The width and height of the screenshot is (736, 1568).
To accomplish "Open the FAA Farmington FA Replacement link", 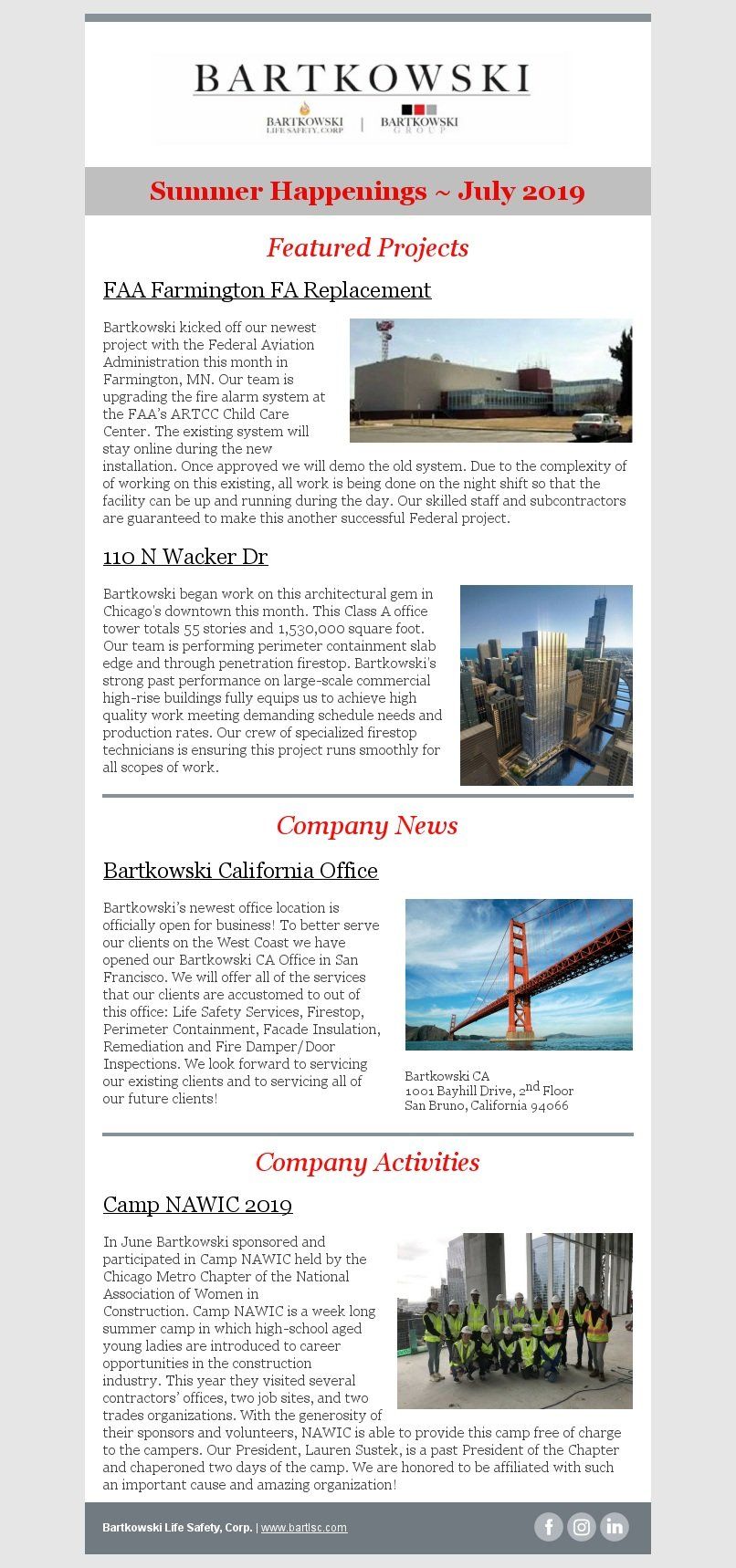I will (x=267, y=290).
